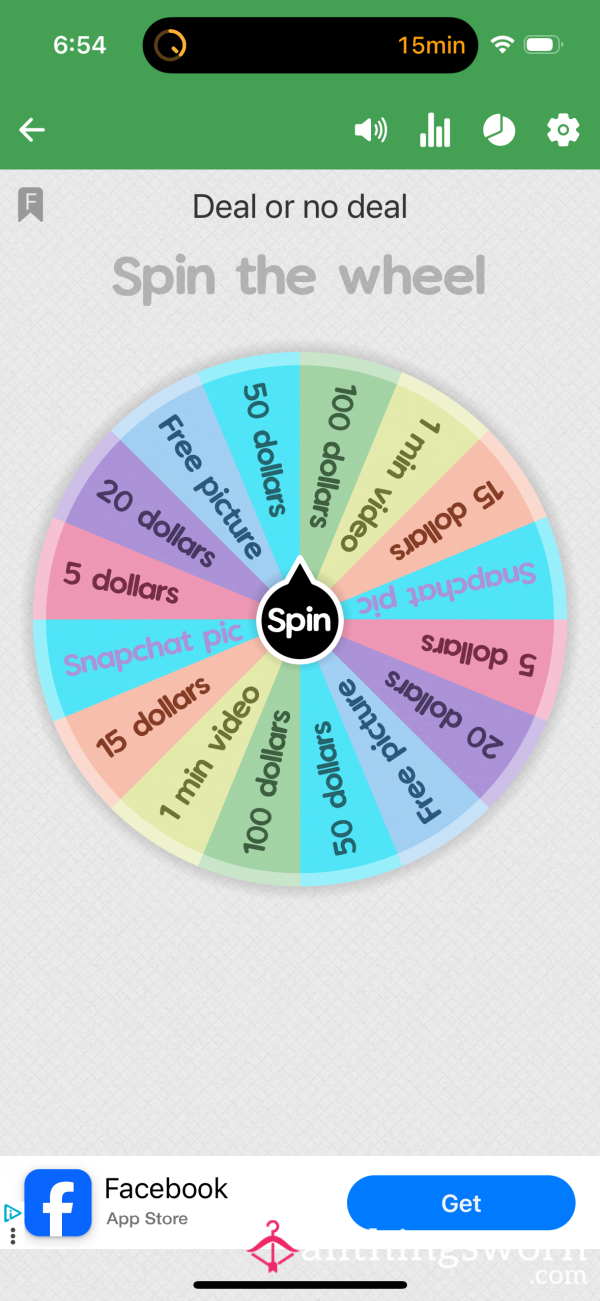Open the settings gear
Screen dimensions: 600x1301
click(x=563, y=130)
